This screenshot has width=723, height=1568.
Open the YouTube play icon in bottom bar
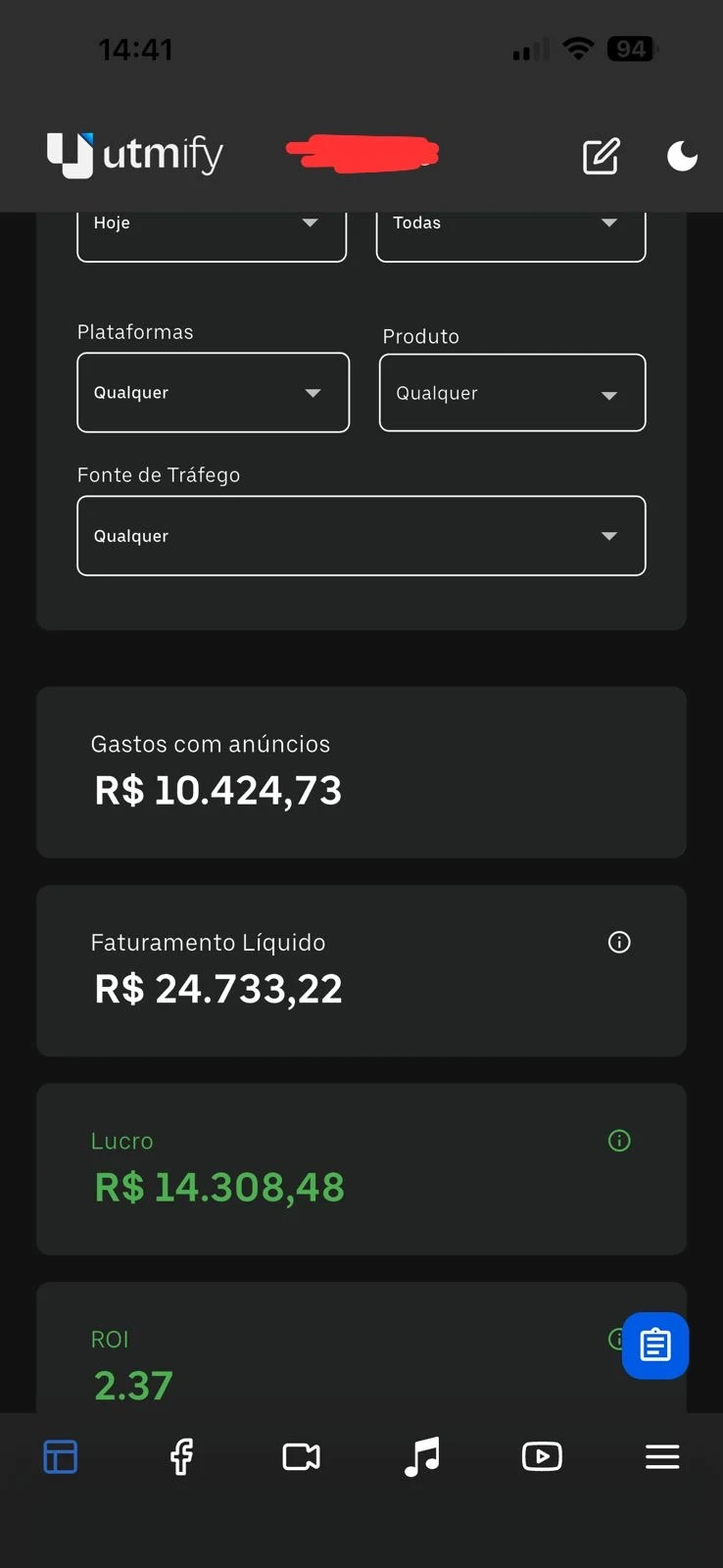tap(542, 1456)
